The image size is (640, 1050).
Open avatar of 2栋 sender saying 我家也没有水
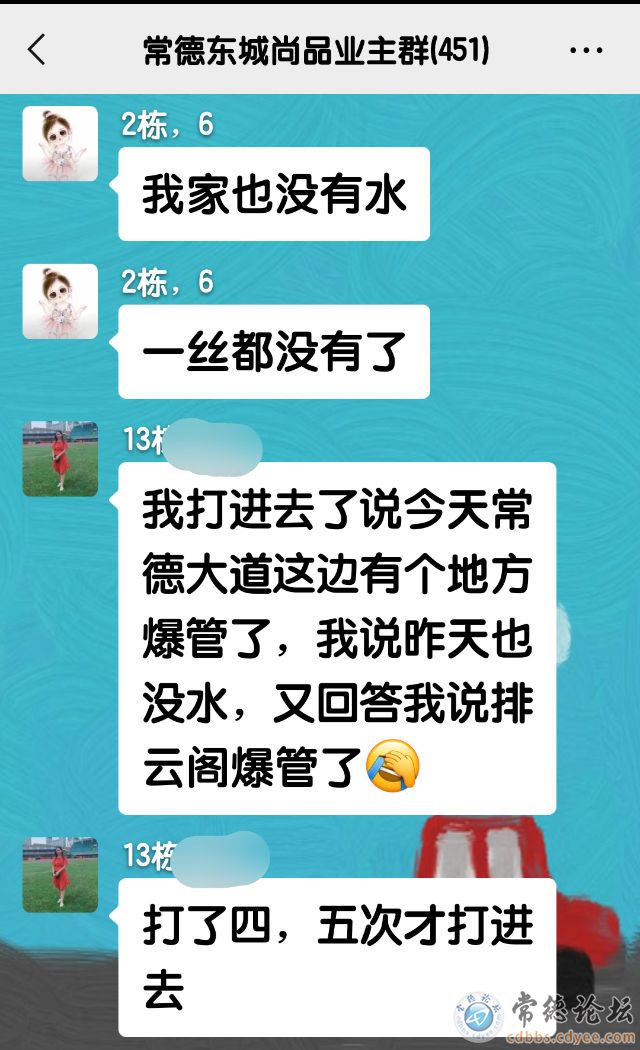click(x=60, y=144)
